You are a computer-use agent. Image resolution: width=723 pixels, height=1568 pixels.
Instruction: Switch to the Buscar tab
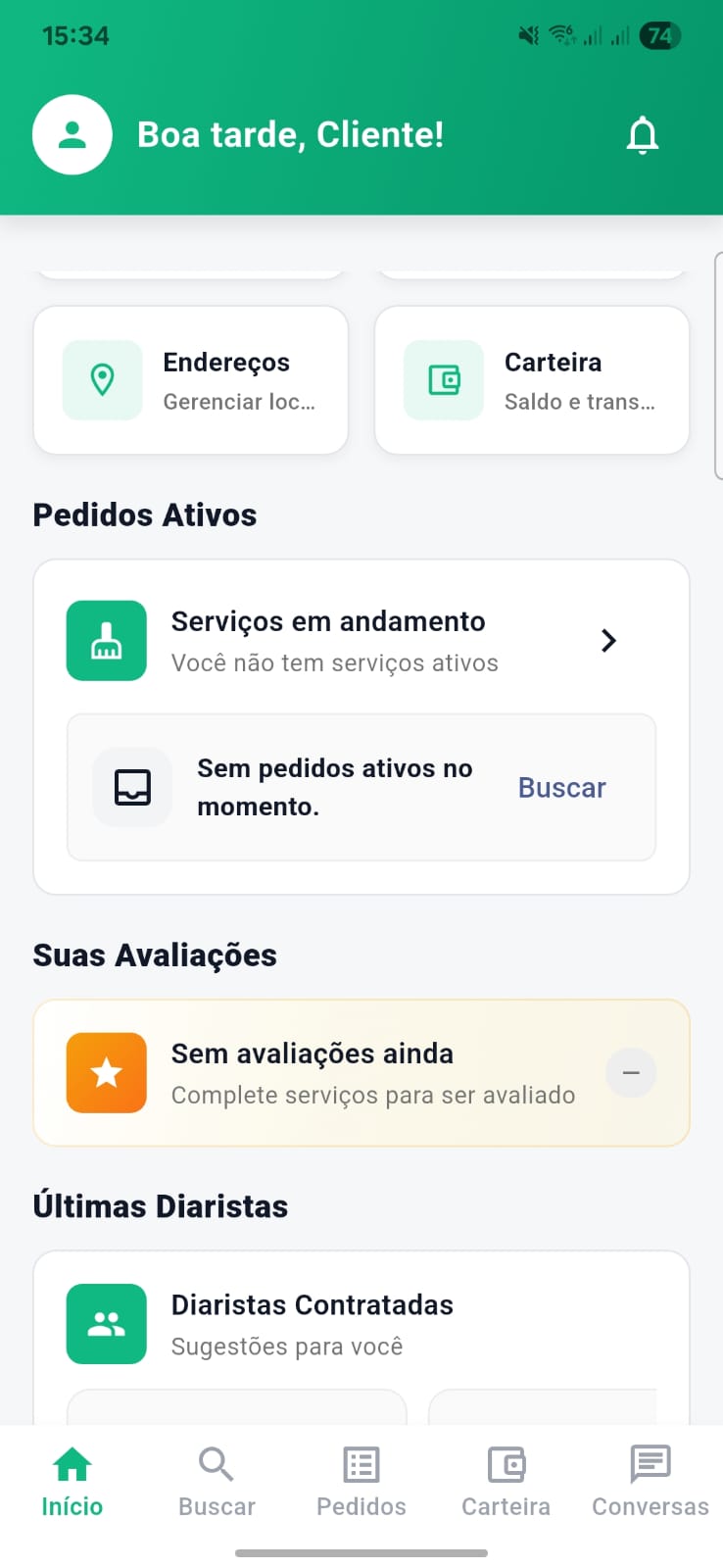[x=217, y=1482]
